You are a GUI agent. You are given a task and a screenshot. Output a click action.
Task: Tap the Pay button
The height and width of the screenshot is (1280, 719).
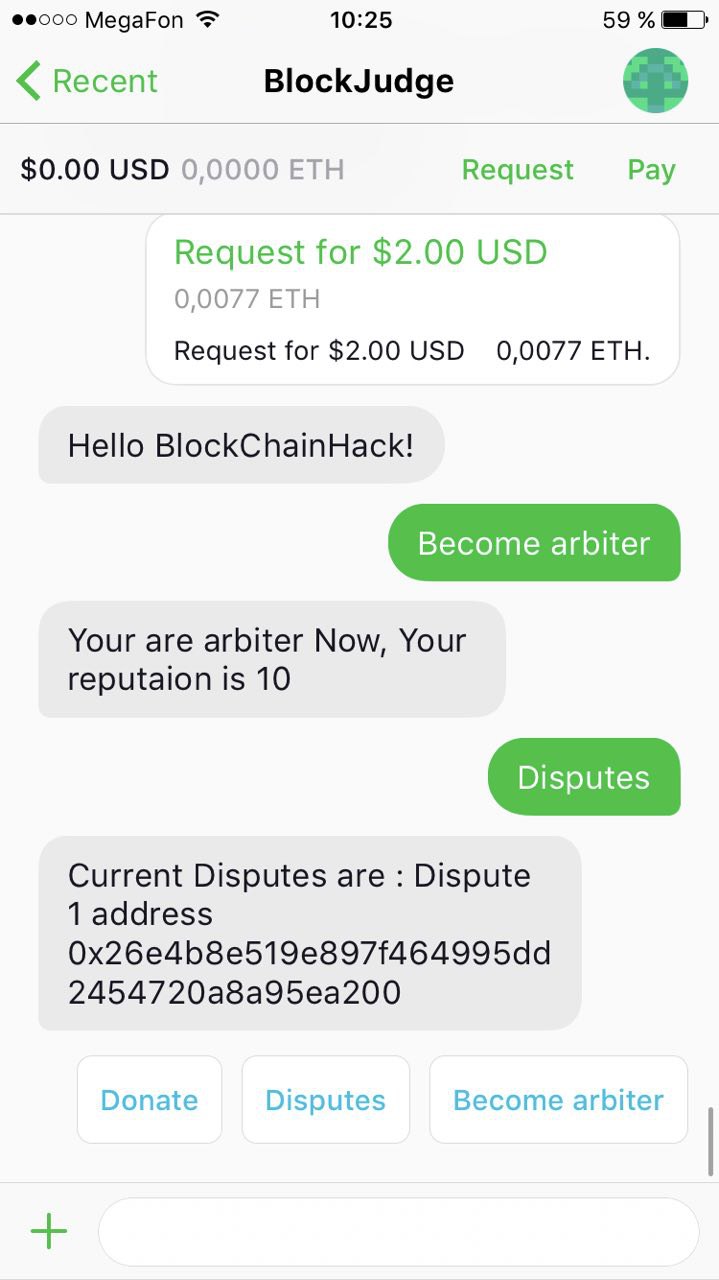651,170
